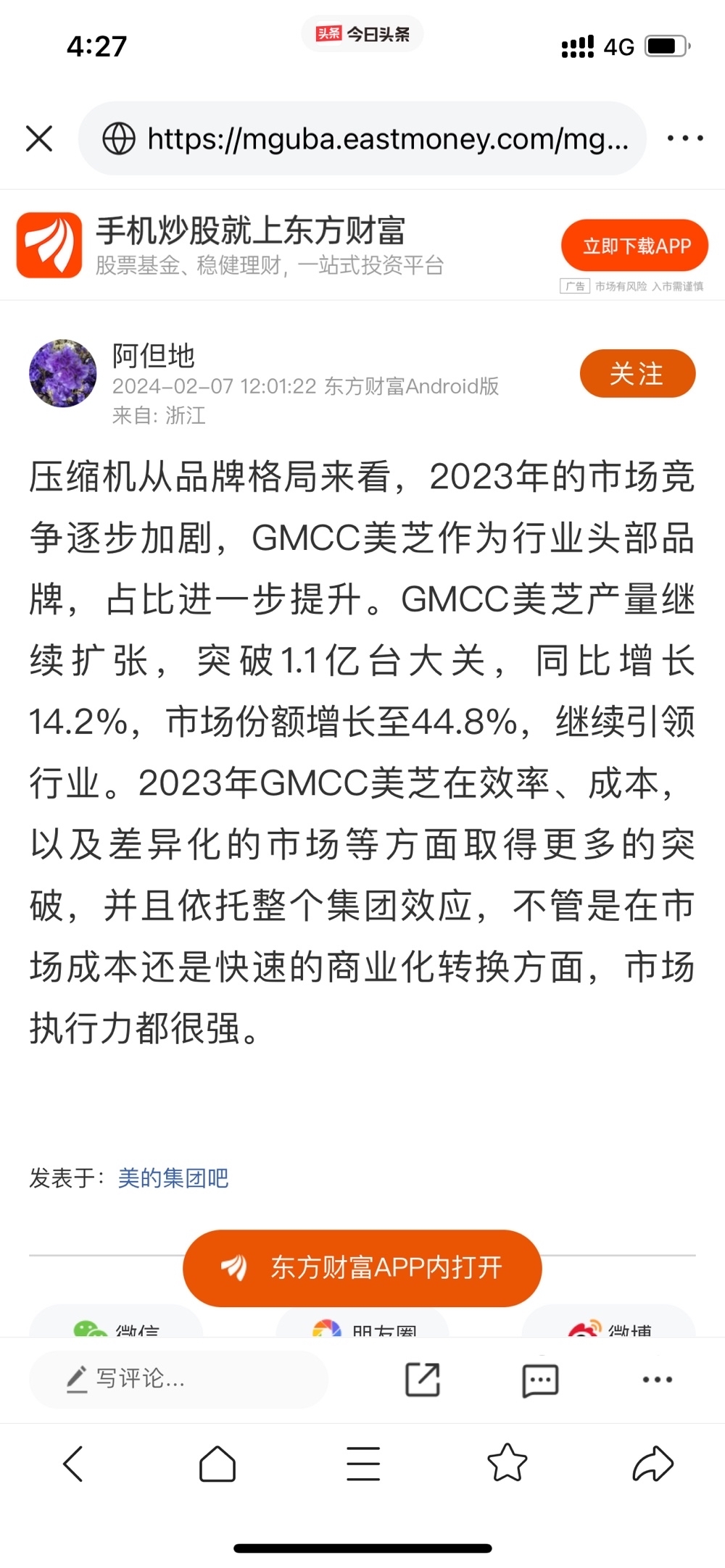Screen dimensions: 725x1568
Task: Tap the eastmoney URL address bar
Action: [362, 138]
